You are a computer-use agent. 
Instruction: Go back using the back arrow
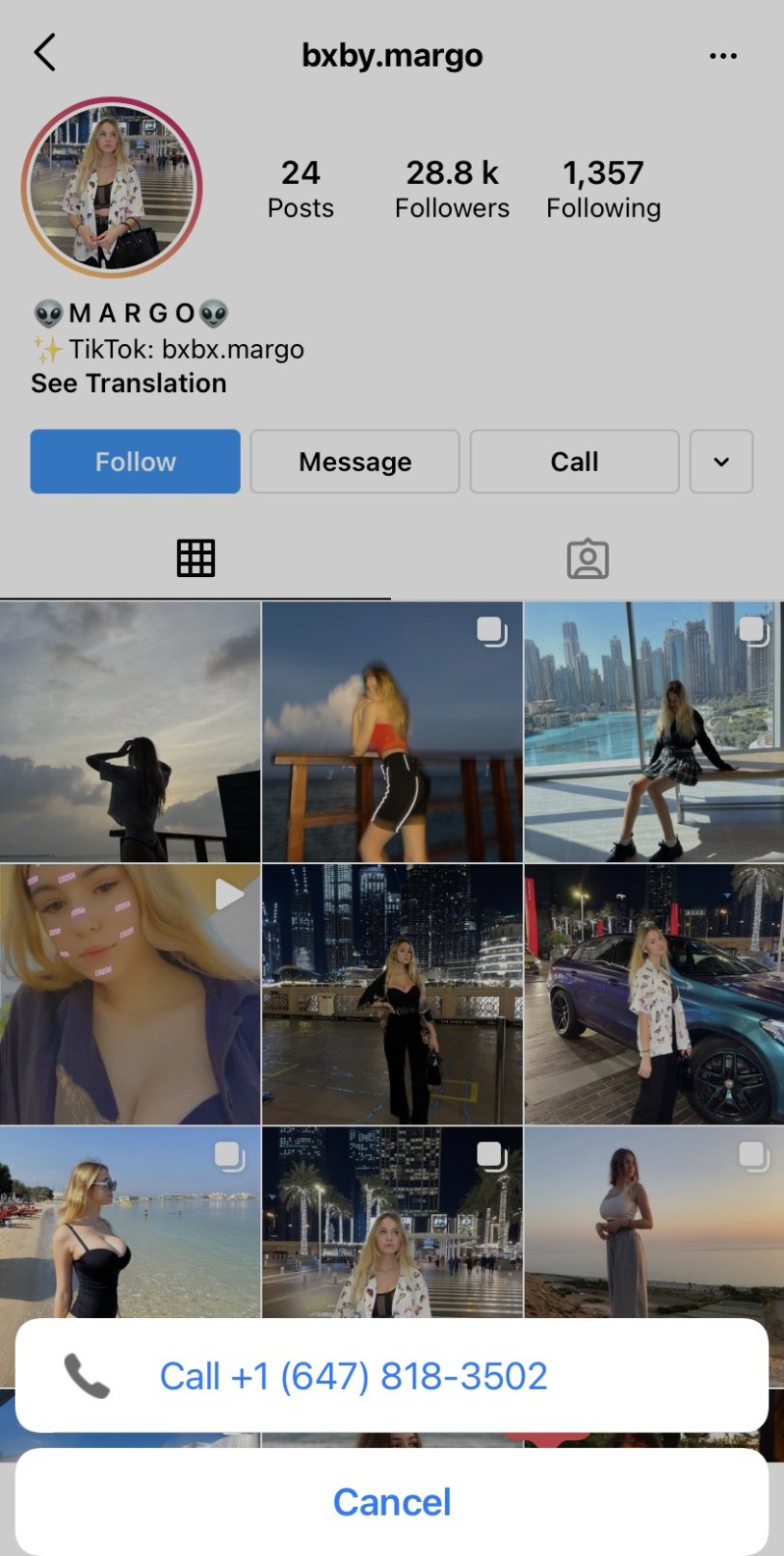(44, 53)
